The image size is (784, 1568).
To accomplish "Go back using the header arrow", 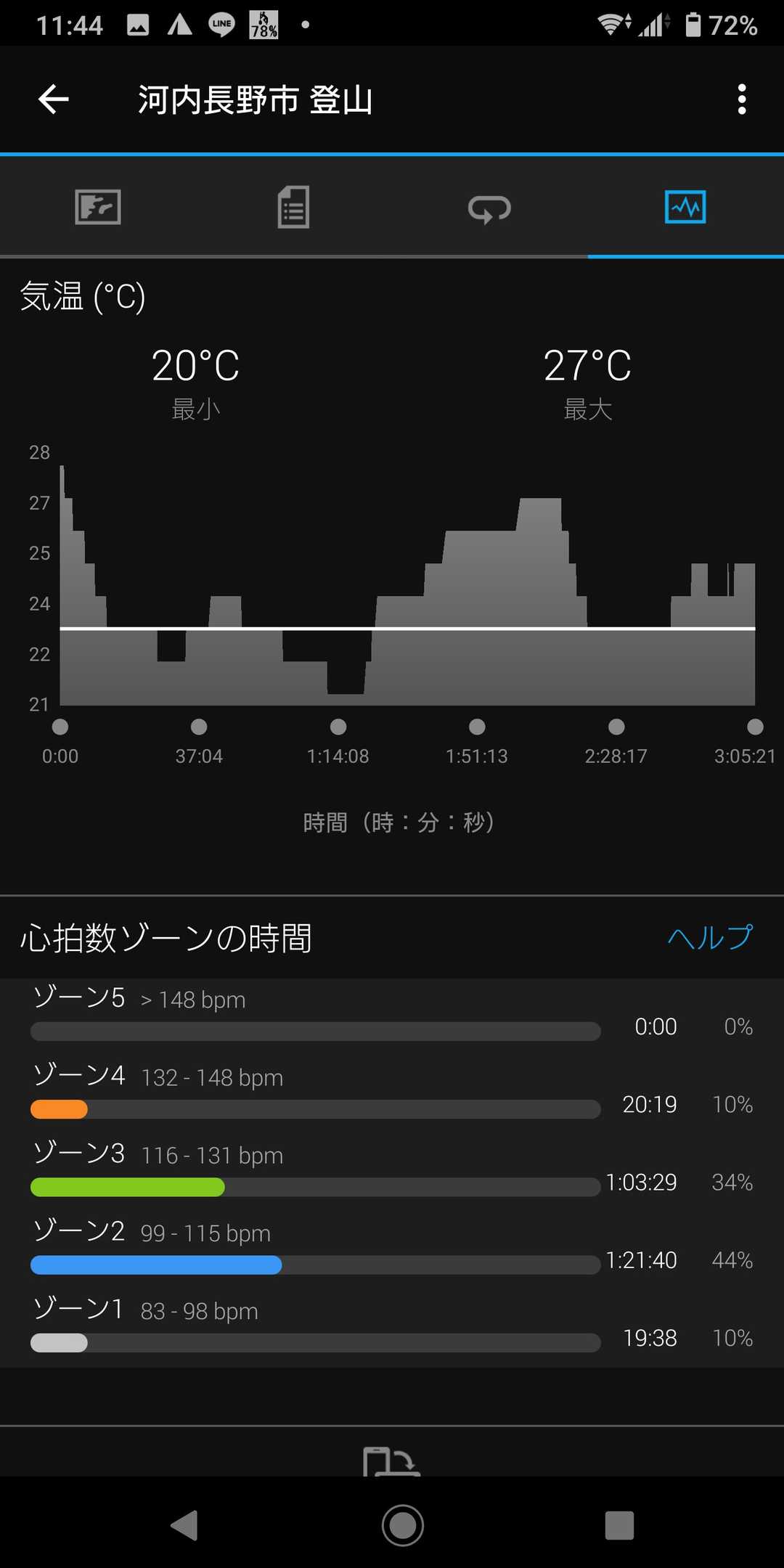I will point(54,99).
